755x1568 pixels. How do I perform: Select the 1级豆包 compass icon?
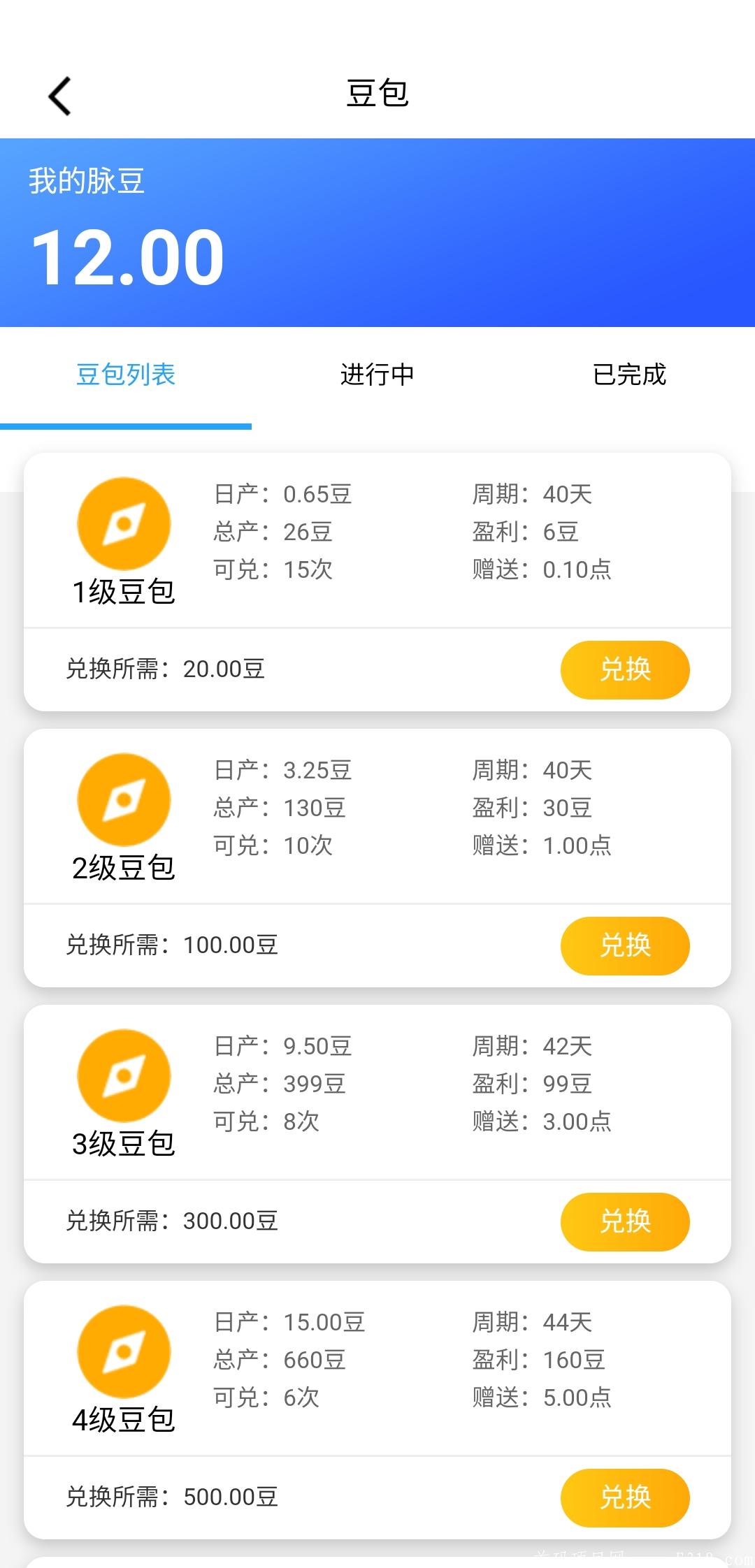pos(124,523)
